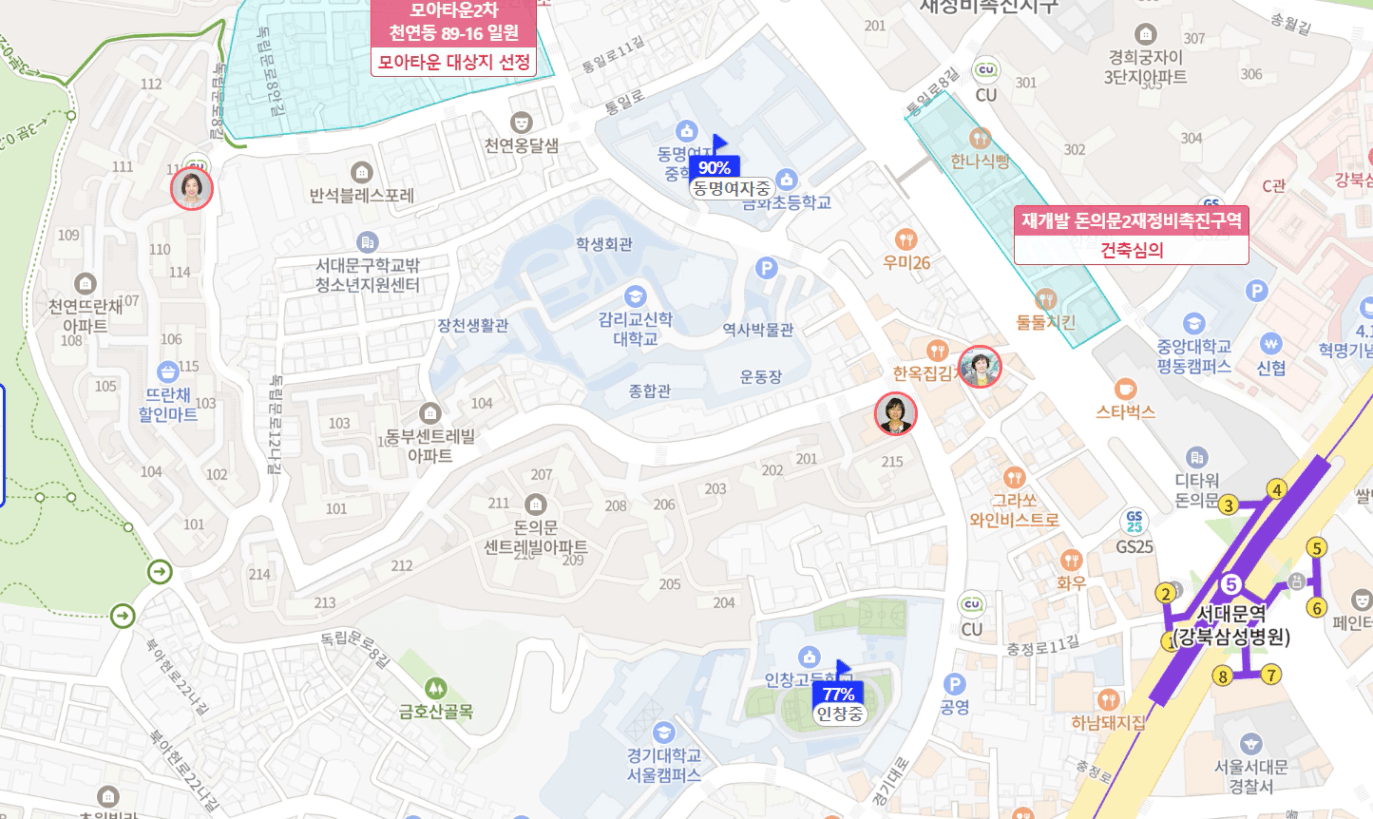Select the 서대문역 station marker
Viewport: 1373px width, 819px height.
(1231, 585)
